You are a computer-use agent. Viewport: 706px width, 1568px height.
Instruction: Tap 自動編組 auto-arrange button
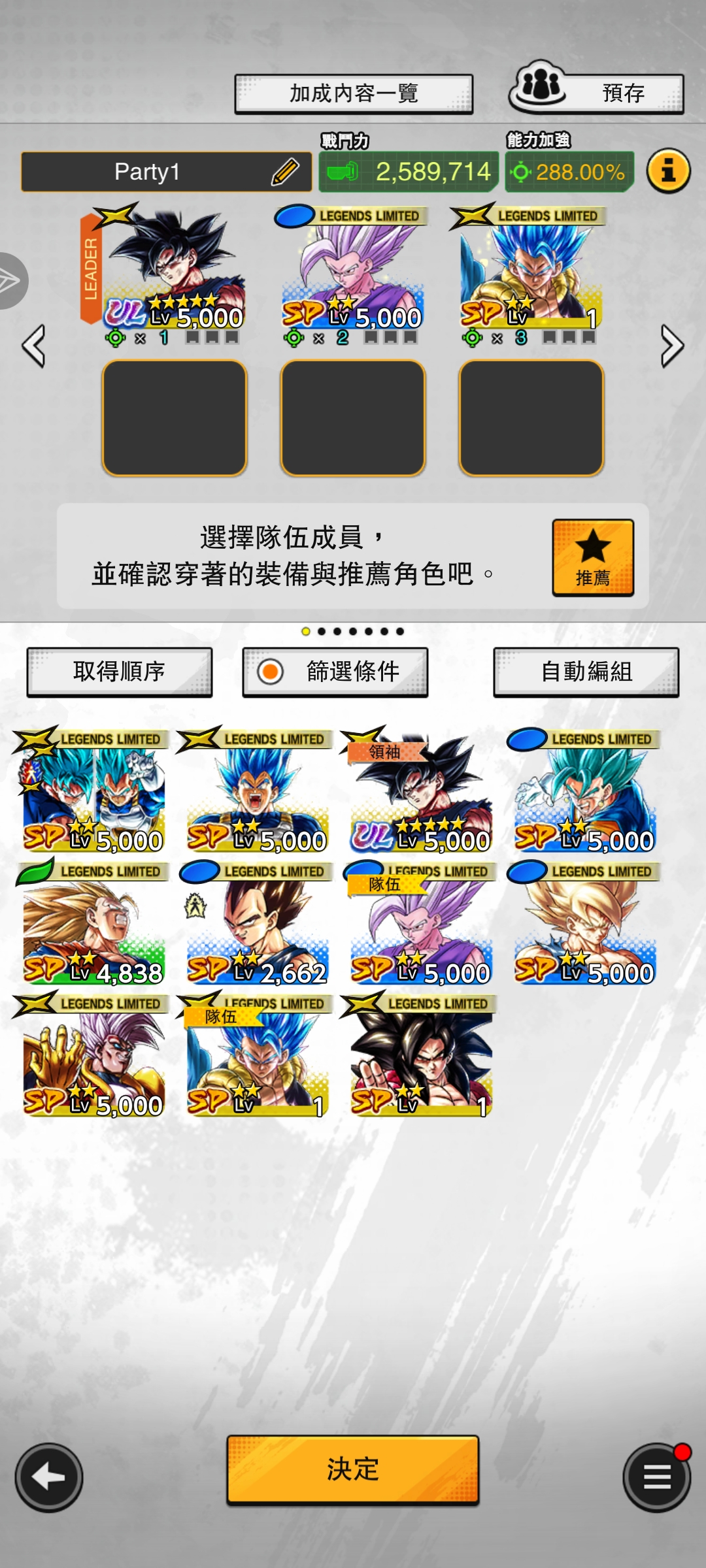586,672
